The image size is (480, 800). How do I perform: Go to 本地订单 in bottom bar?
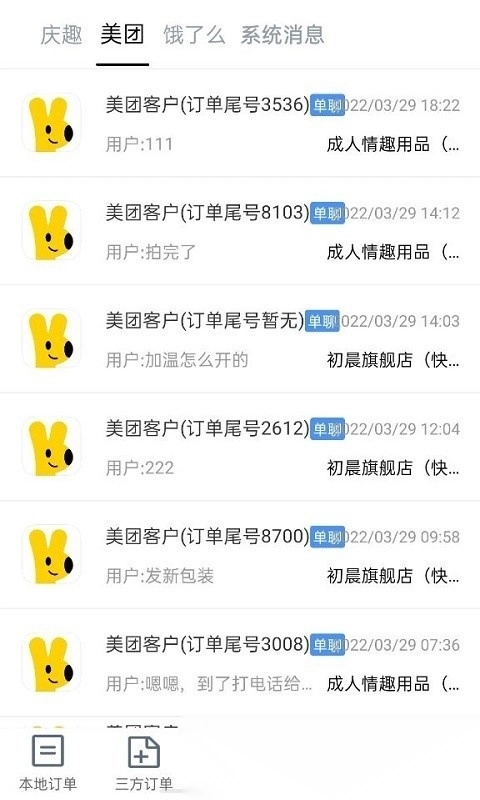click(48, 763)
